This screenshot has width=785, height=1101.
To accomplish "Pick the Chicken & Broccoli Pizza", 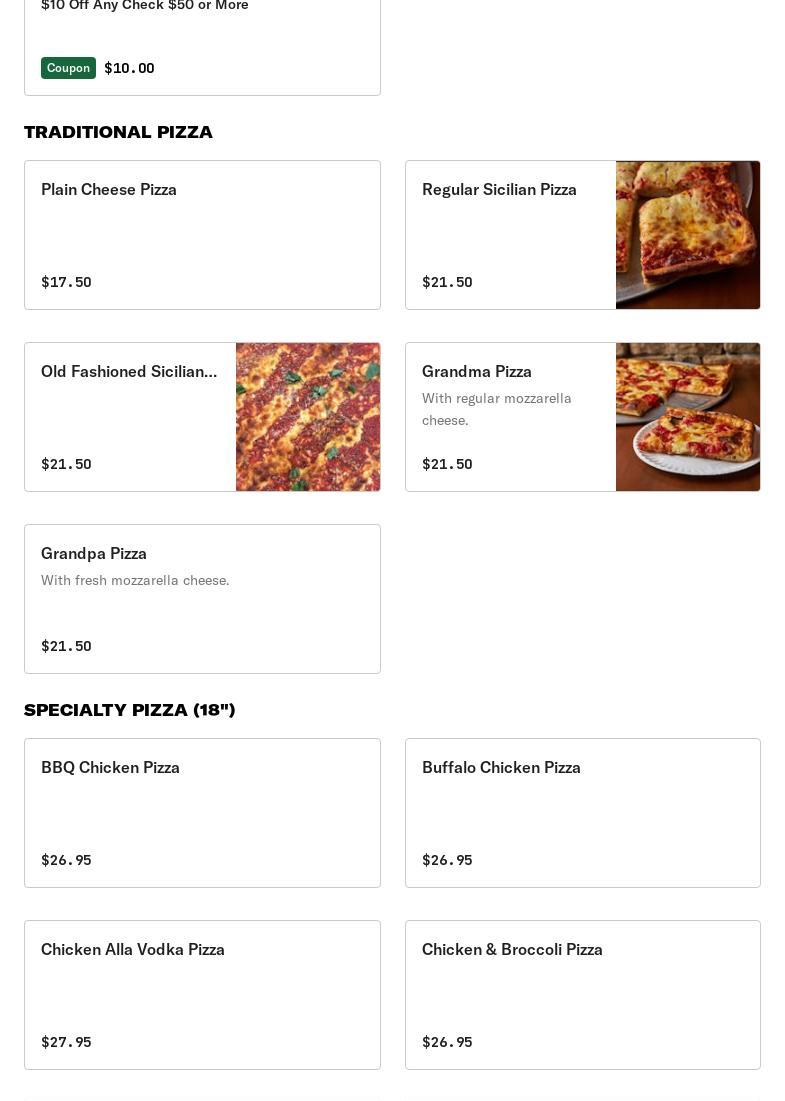I will [582, 995].
